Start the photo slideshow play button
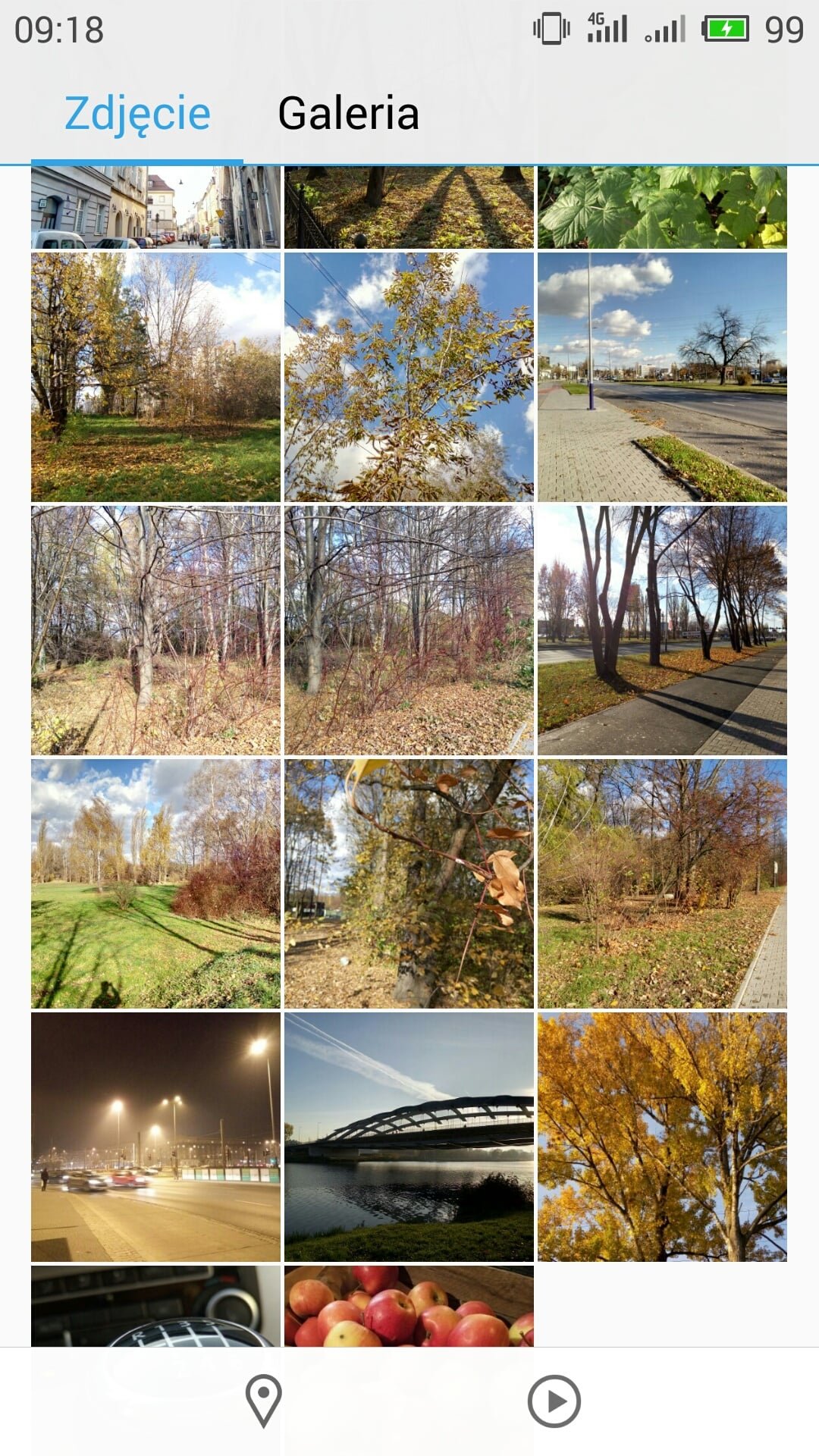The width and height of the screenshot is (819, 1456). click(554, 1401)
